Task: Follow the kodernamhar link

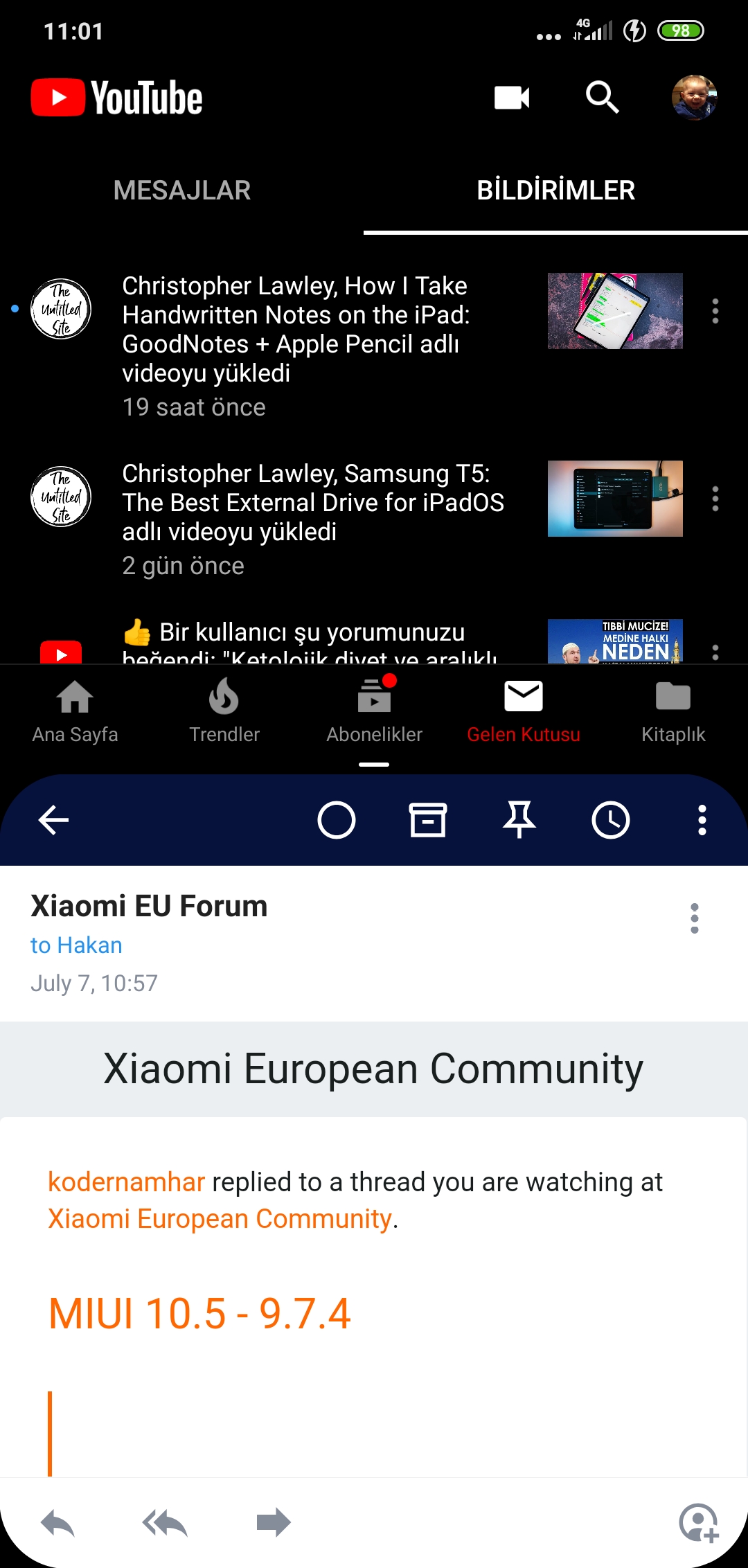Action: tap(126, 1182)
